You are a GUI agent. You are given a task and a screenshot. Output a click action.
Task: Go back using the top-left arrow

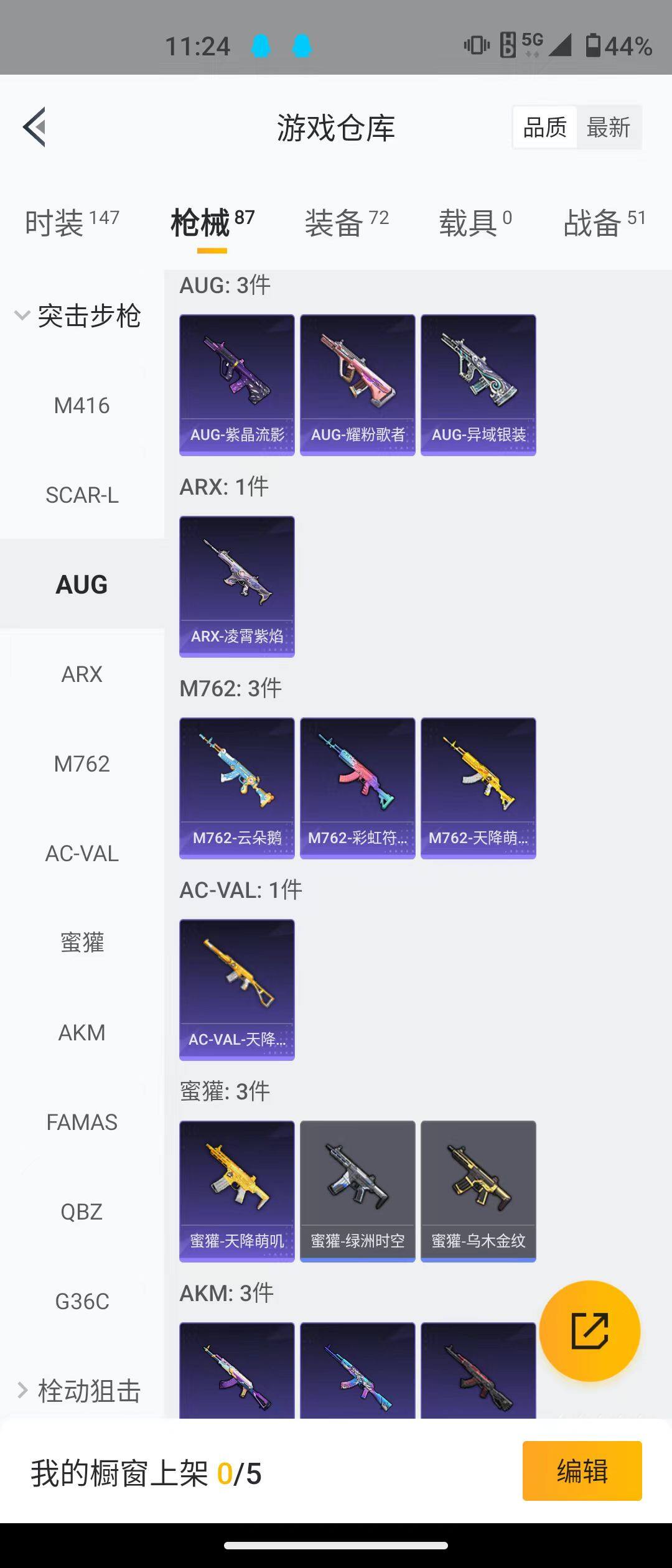[x=35, y=128]
